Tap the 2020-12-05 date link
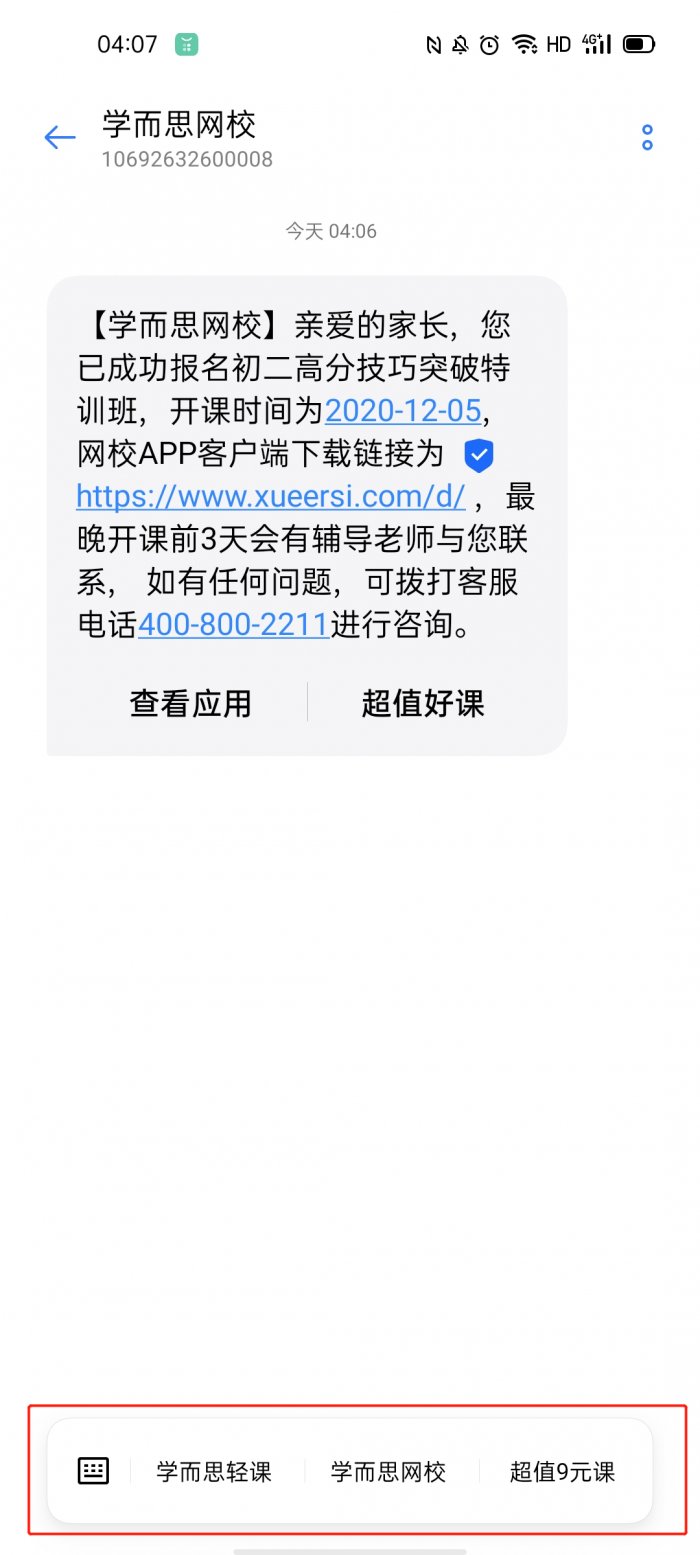The height and width of the screenshot is (1555, 700). (x=403, y=411)
